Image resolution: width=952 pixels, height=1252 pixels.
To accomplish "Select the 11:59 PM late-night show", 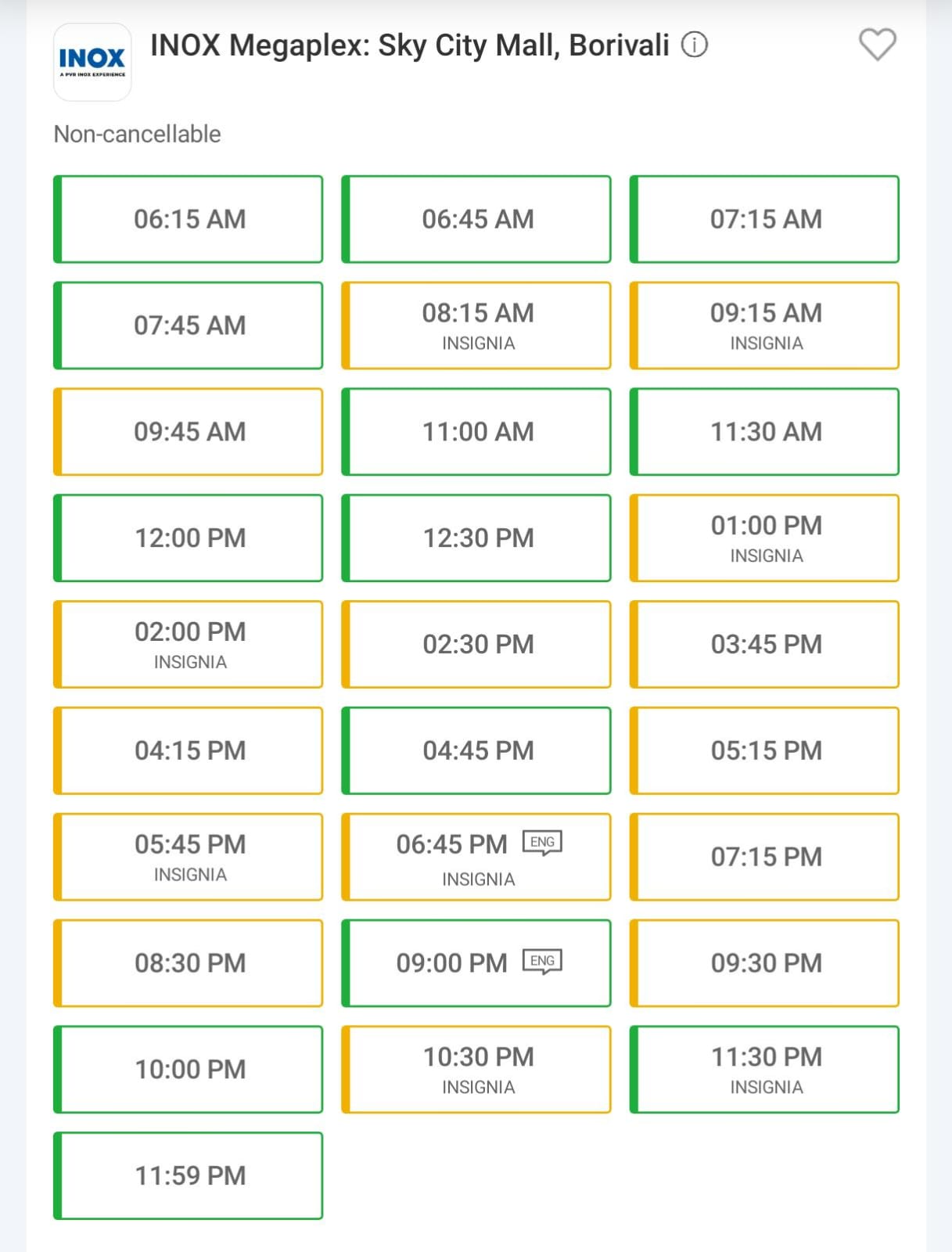I will point(189,1176).
